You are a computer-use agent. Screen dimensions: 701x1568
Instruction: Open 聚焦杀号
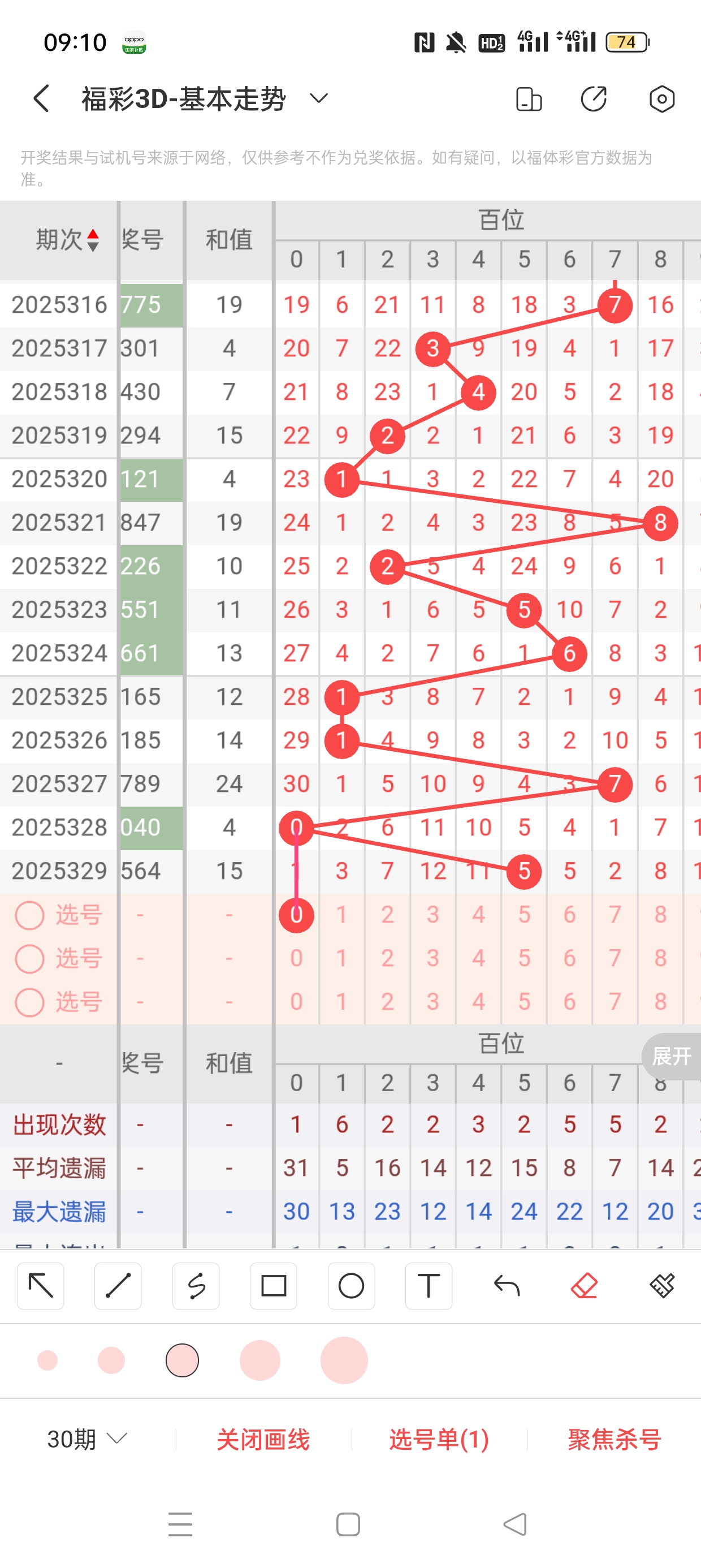point(615,1440)
